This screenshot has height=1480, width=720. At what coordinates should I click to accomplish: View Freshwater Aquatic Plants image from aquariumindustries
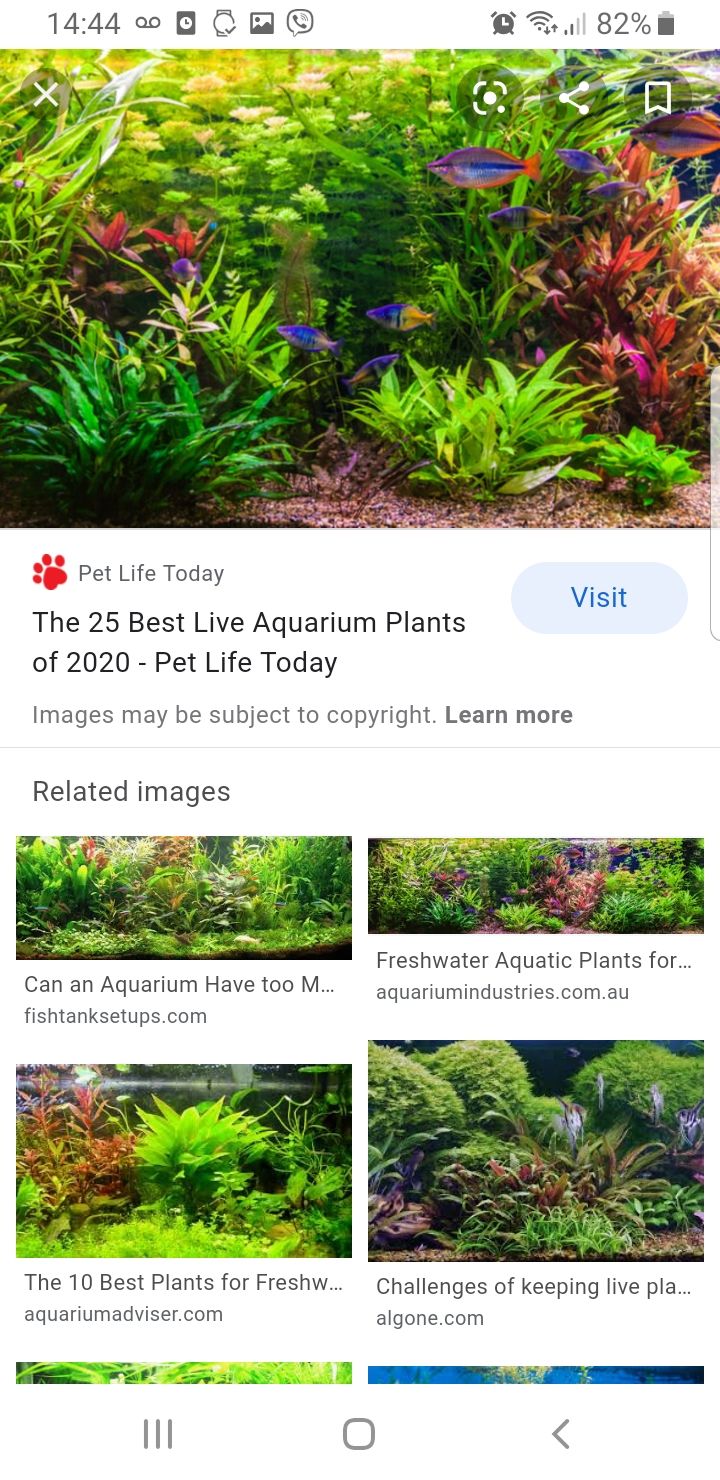(536, 886)
